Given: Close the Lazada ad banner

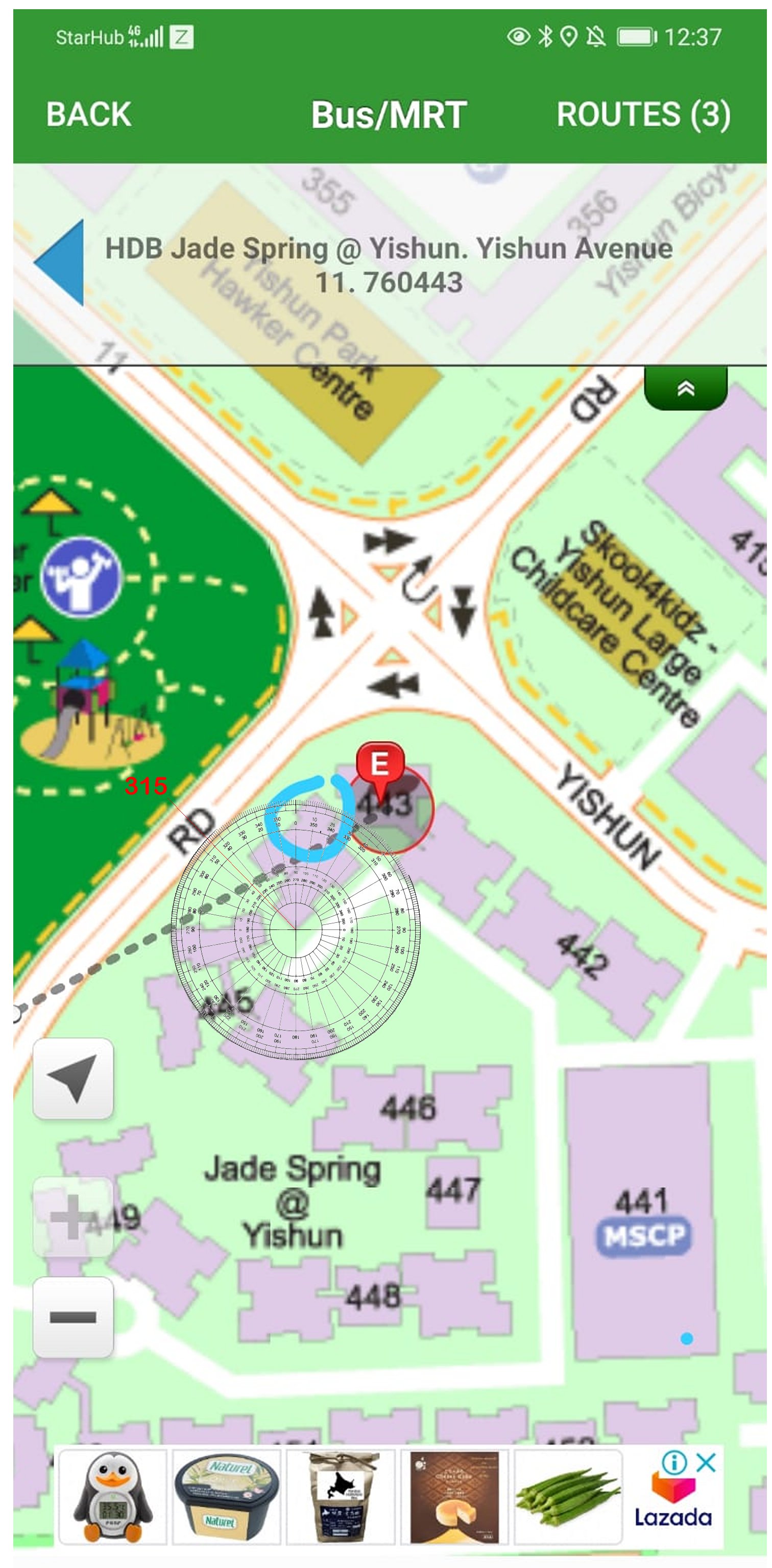Looking at the screenshot, I should click(706, 1461).
